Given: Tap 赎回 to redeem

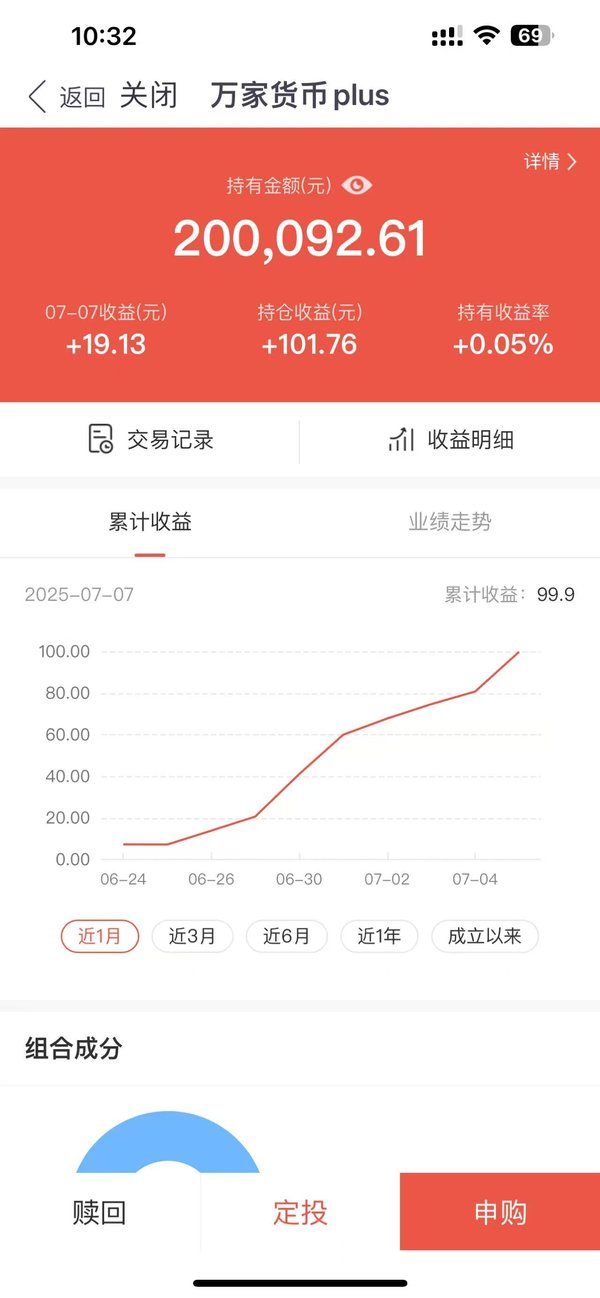Looking at the screenshot, I should [x=100, y=1212].
